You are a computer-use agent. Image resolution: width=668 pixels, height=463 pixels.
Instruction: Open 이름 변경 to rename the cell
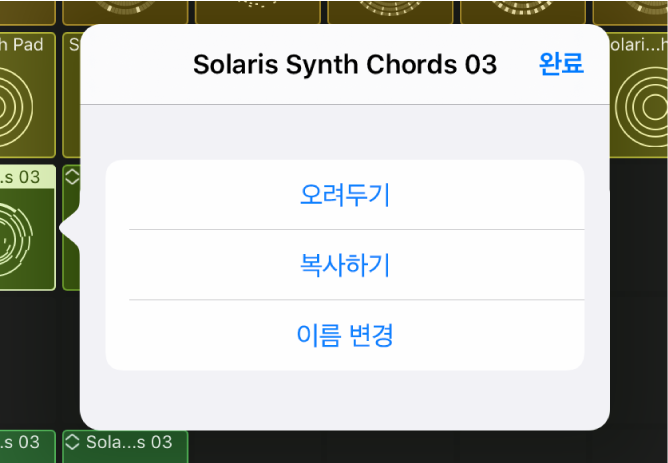click(x=345, y=335)
